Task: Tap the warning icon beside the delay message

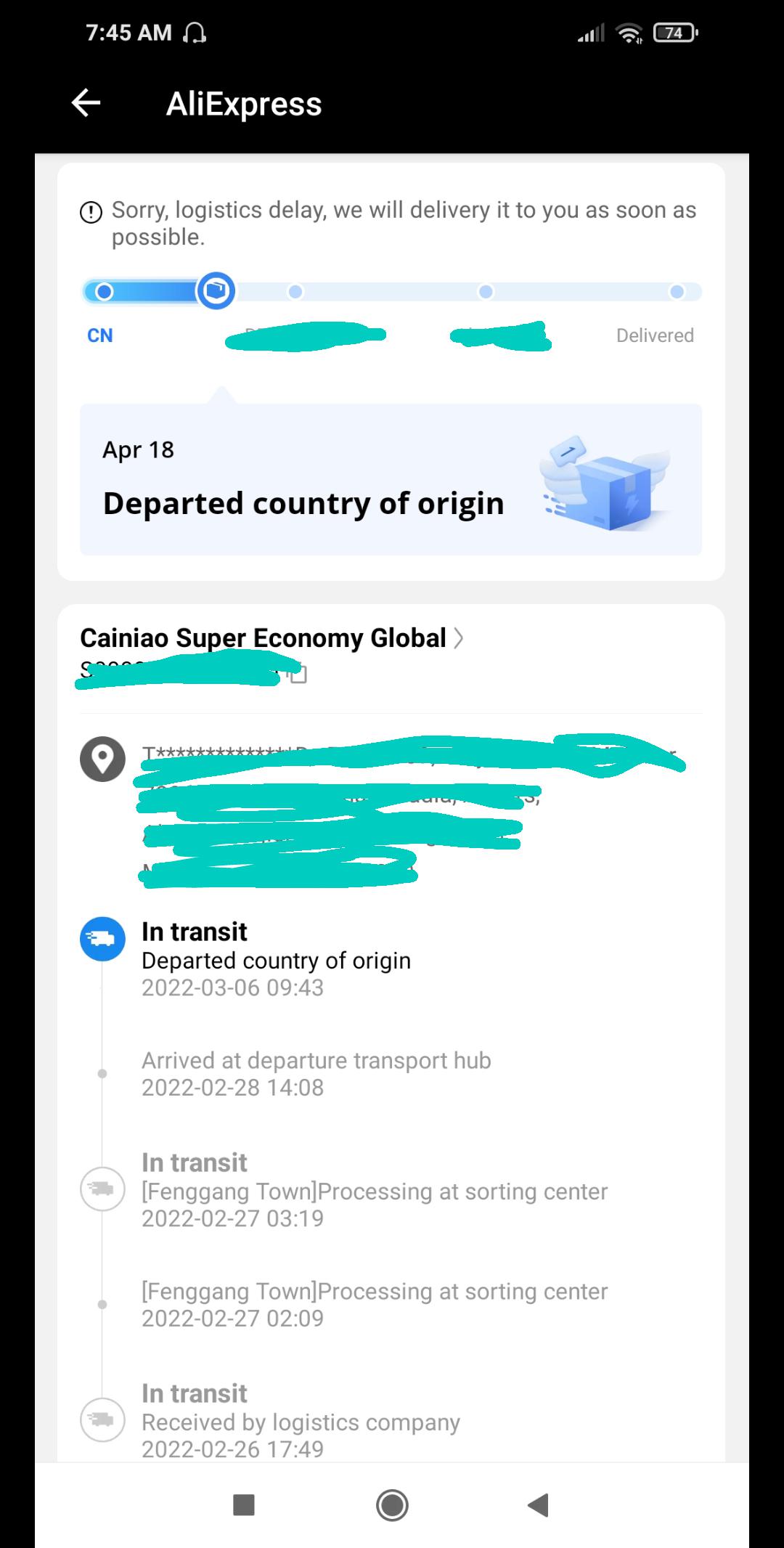Action: click(x=89, y=212)
